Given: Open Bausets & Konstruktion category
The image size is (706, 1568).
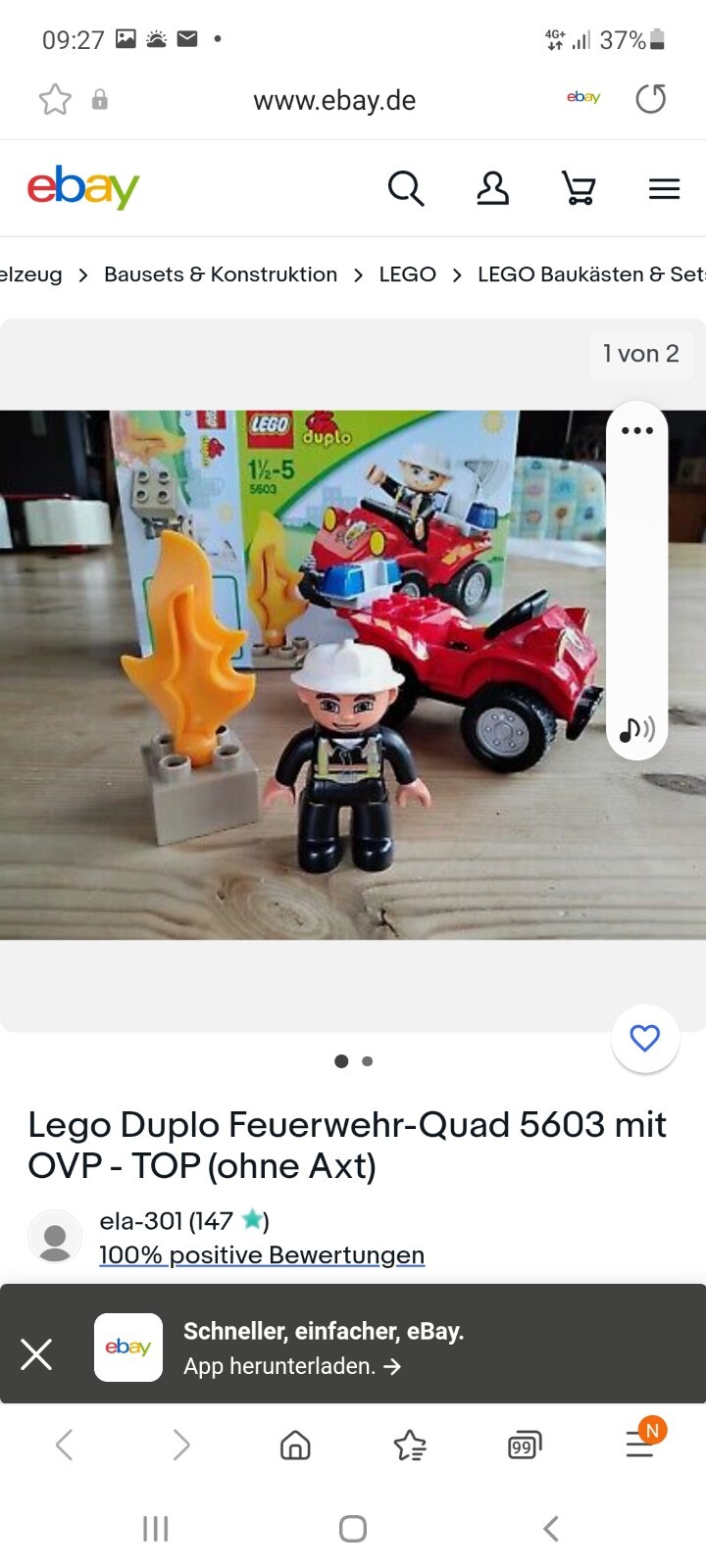Looking at the screenshot, I should coord(220,274).
